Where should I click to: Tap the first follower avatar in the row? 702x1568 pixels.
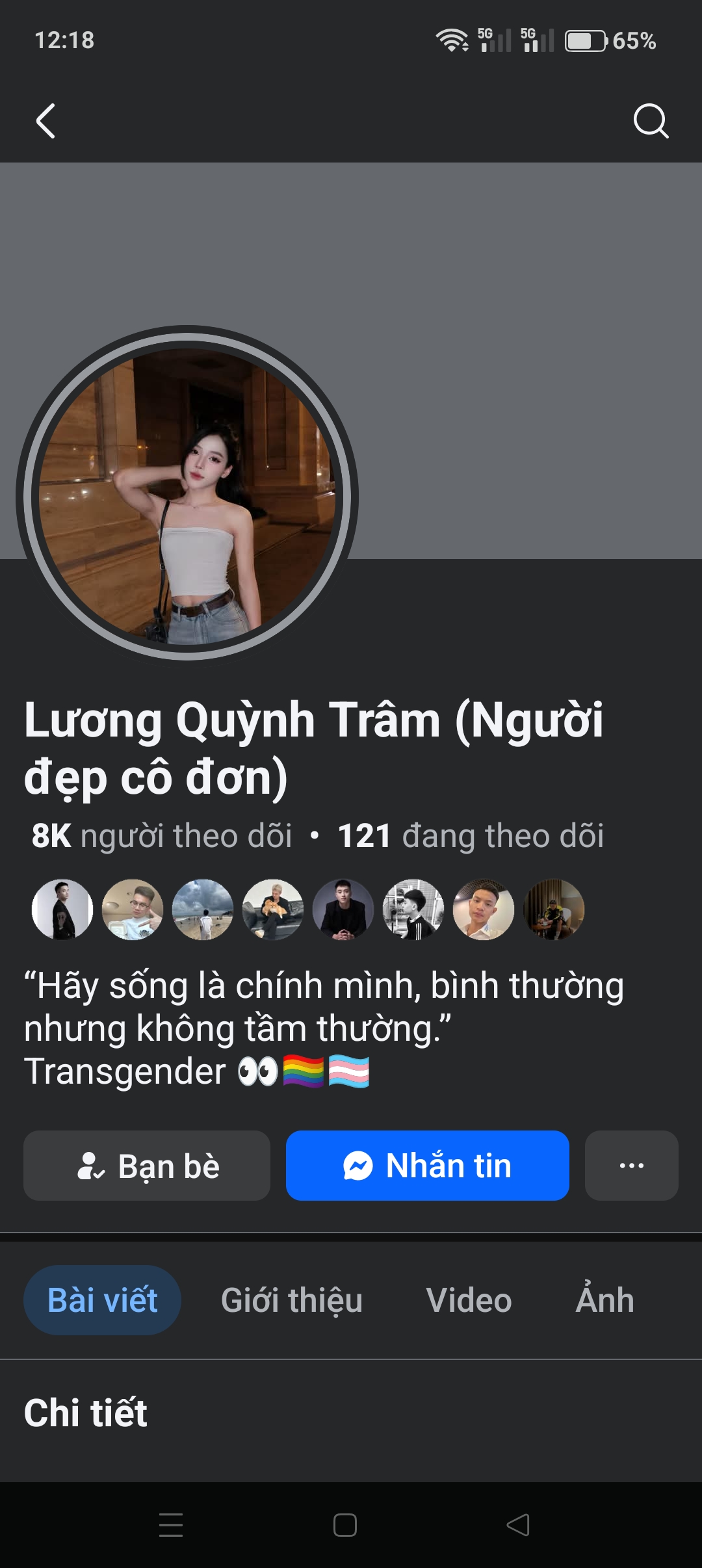(62, 909)
